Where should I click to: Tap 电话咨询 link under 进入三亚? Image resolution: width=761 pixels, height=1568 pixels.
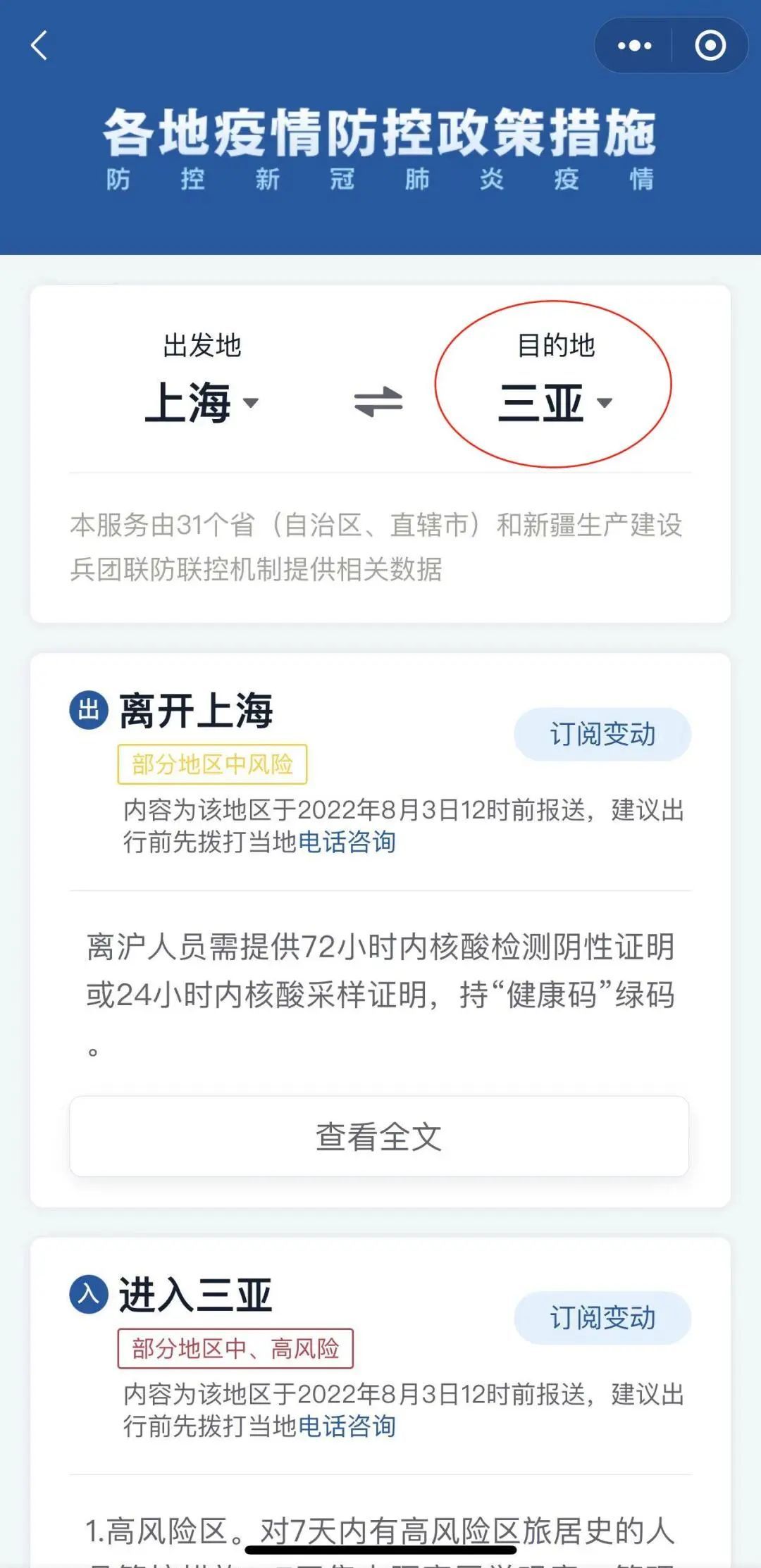pos(347,1426)
